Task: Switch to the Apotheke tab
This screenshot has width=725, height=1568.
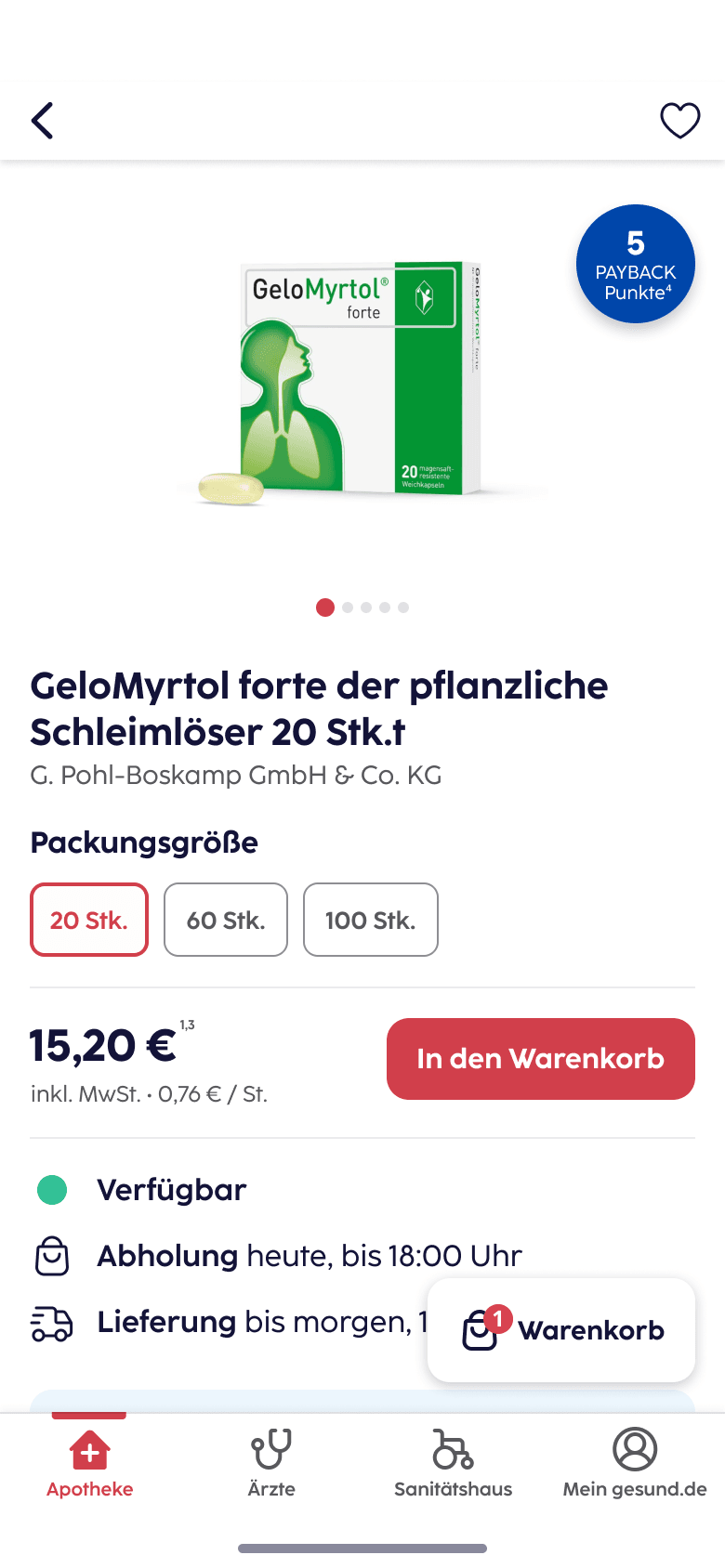Action: click(x=90, y=1463)
